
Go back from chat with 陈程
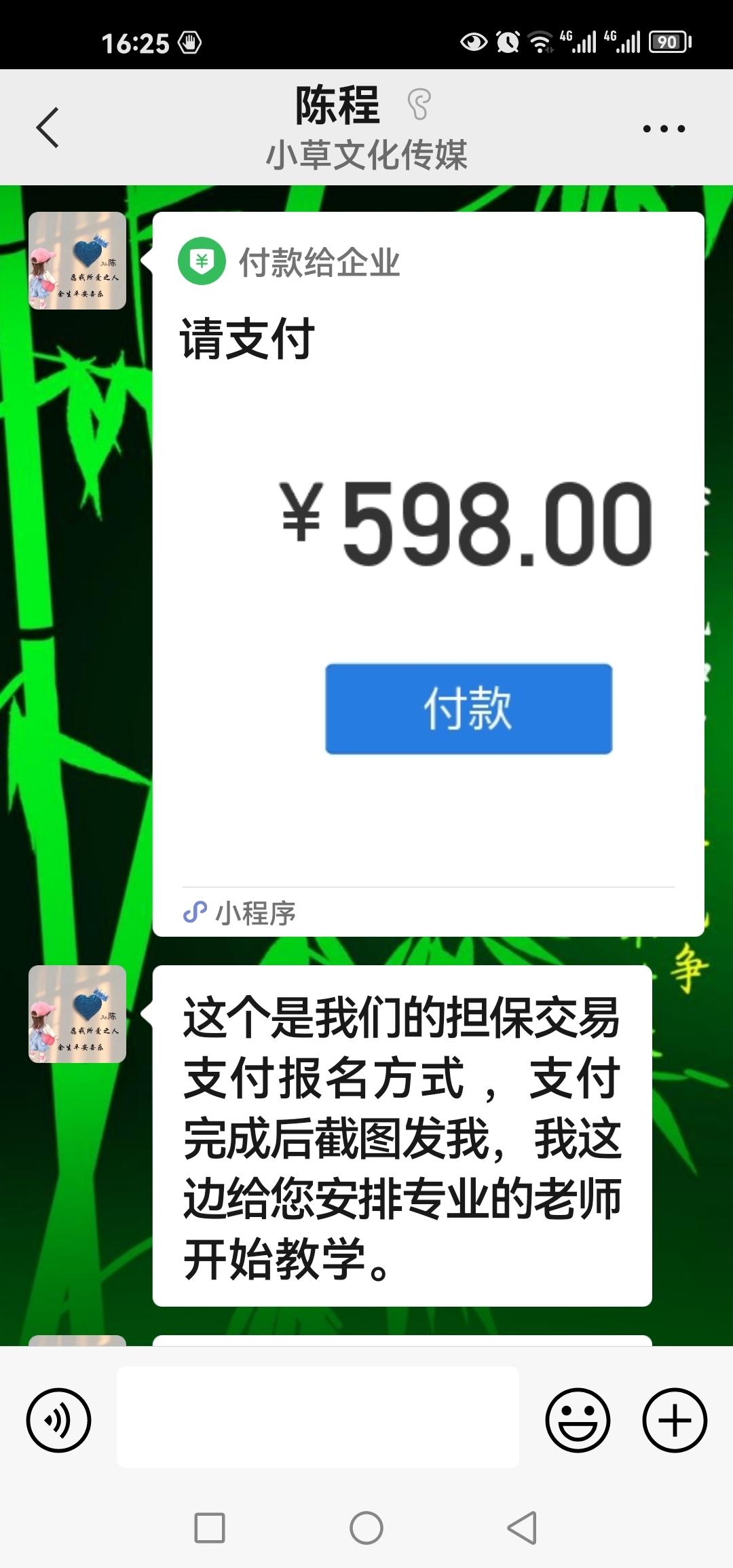click(48, 128)
